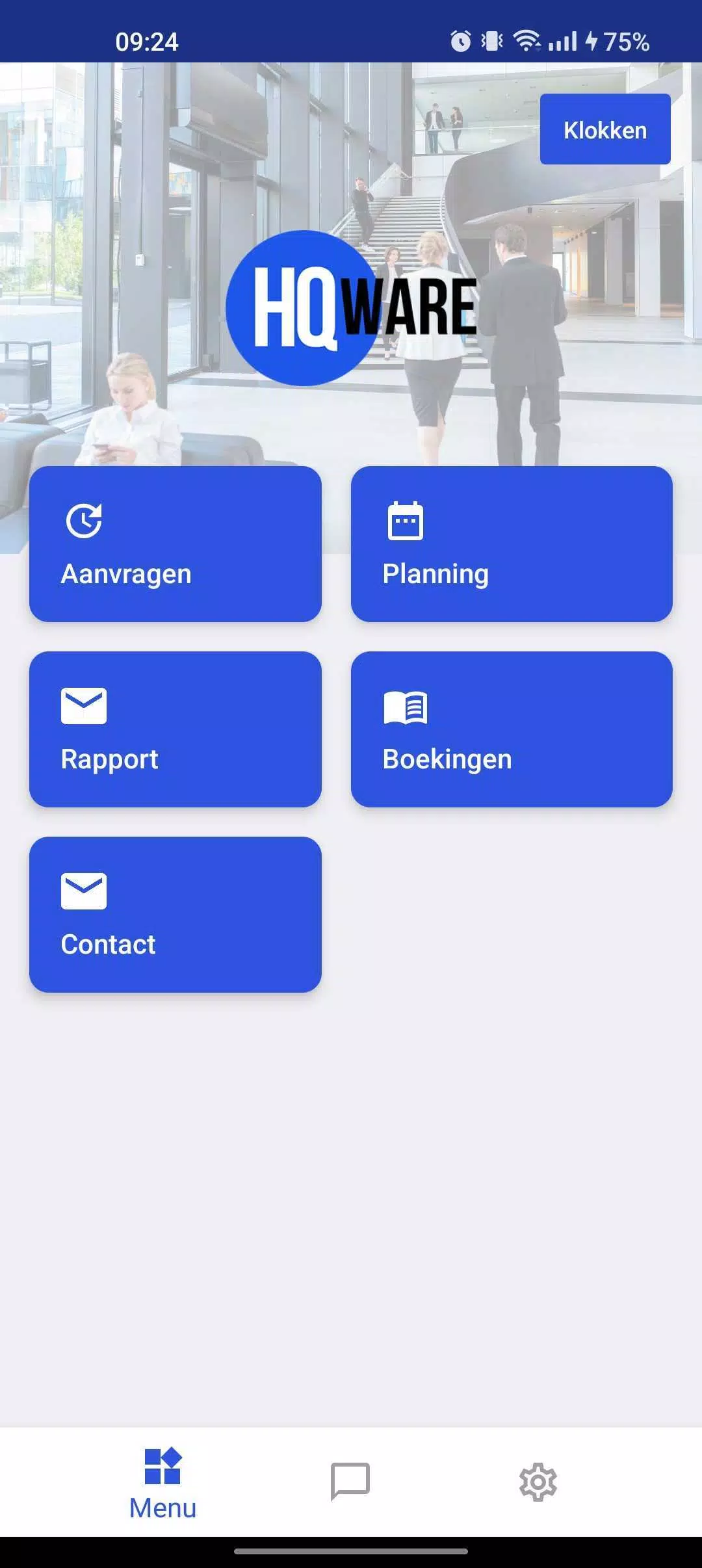Click the alarm clock status bar icon
This screenshot has width=702, height=1568.
tap(460, 42)
